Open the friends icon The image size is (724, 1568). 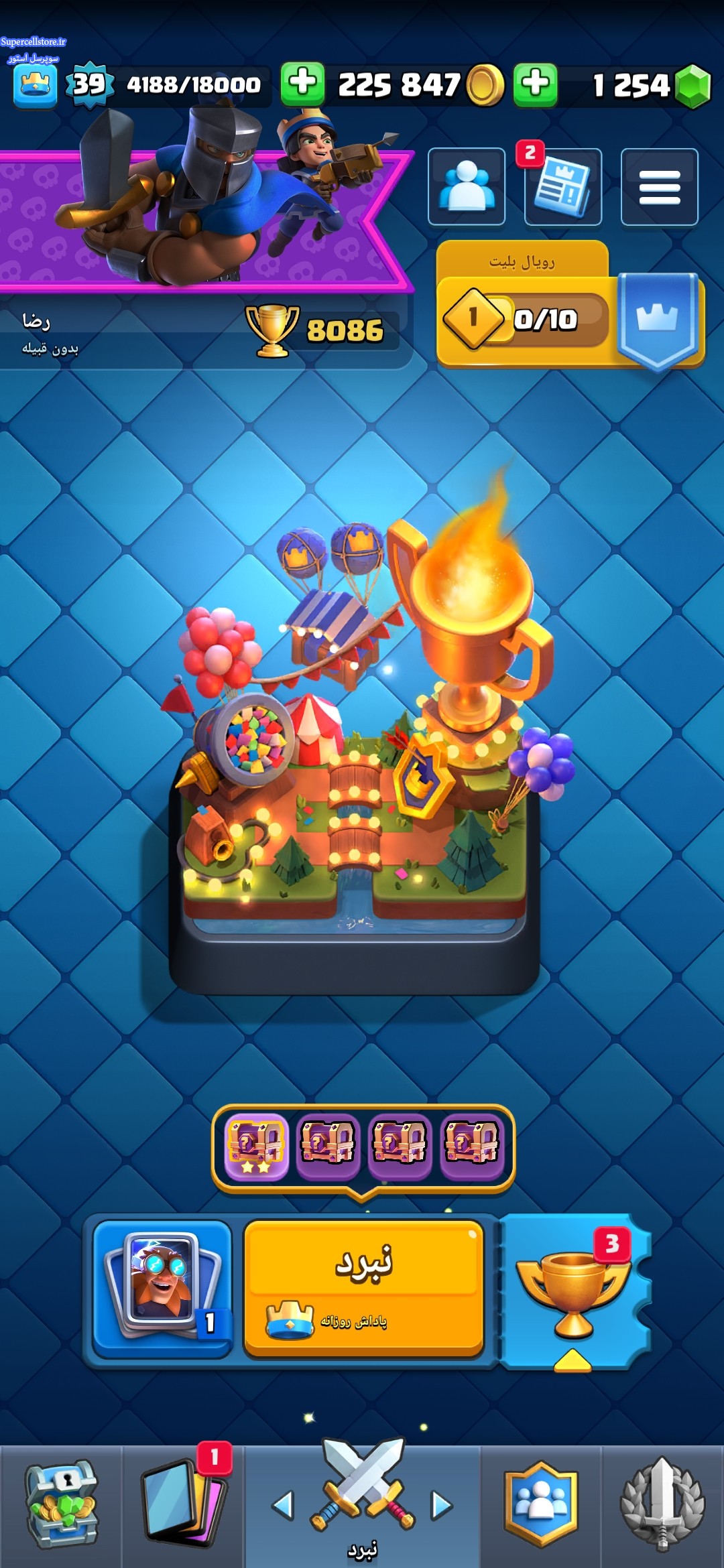[466, 186]
